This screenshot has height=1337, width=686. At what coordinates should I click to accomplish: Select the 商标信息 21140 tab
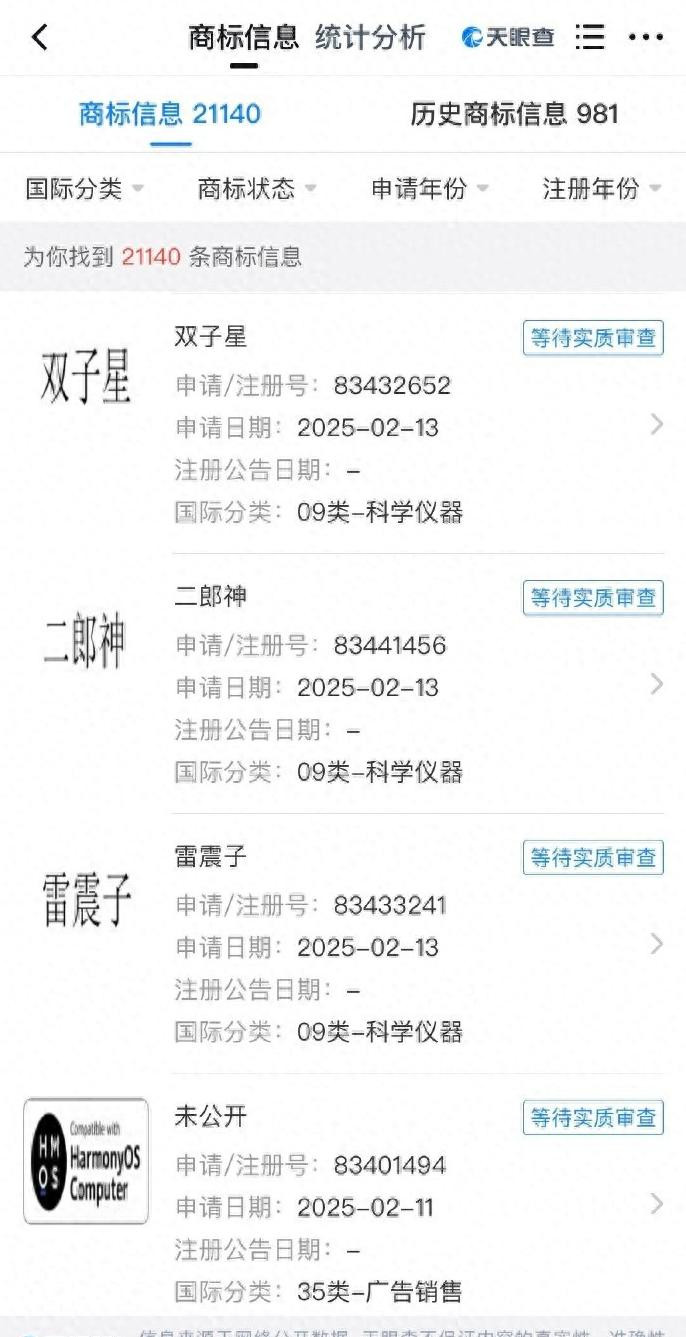(x=170, y=114)
